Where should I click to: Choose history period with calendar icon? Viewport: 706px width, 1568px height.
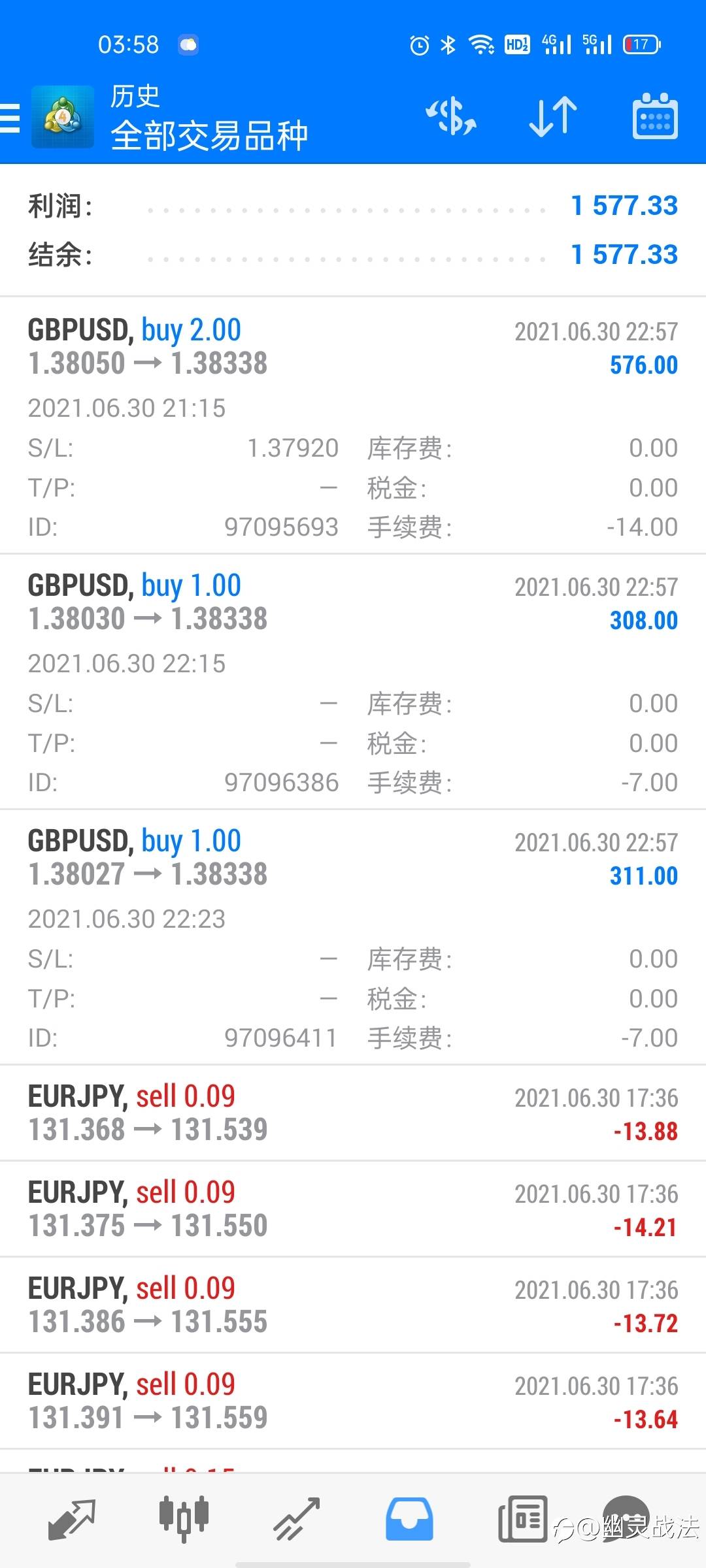click(655, 118)
